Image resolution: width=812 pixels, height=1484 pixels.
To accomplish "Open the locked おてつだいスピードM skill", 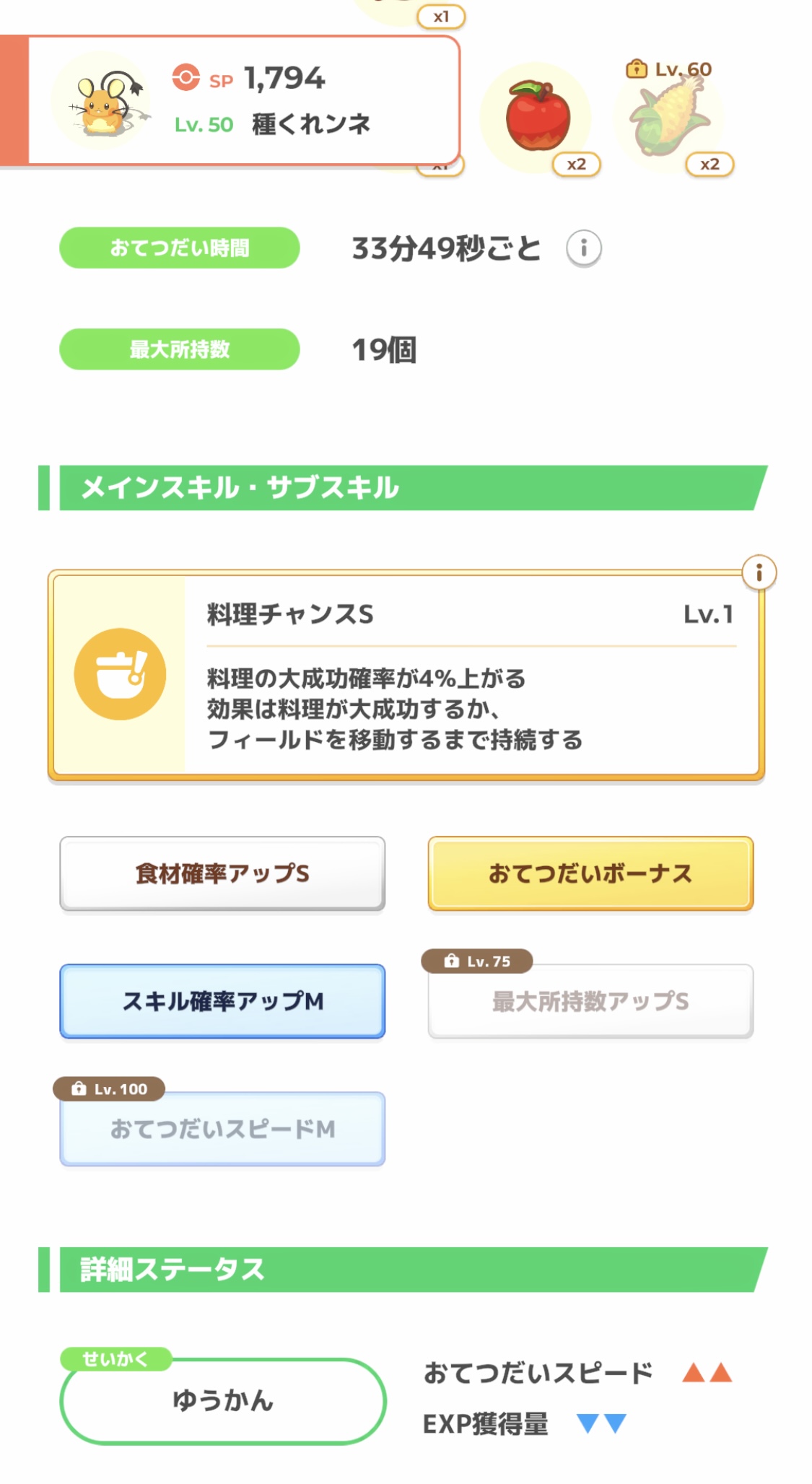I will point(222,1129).
